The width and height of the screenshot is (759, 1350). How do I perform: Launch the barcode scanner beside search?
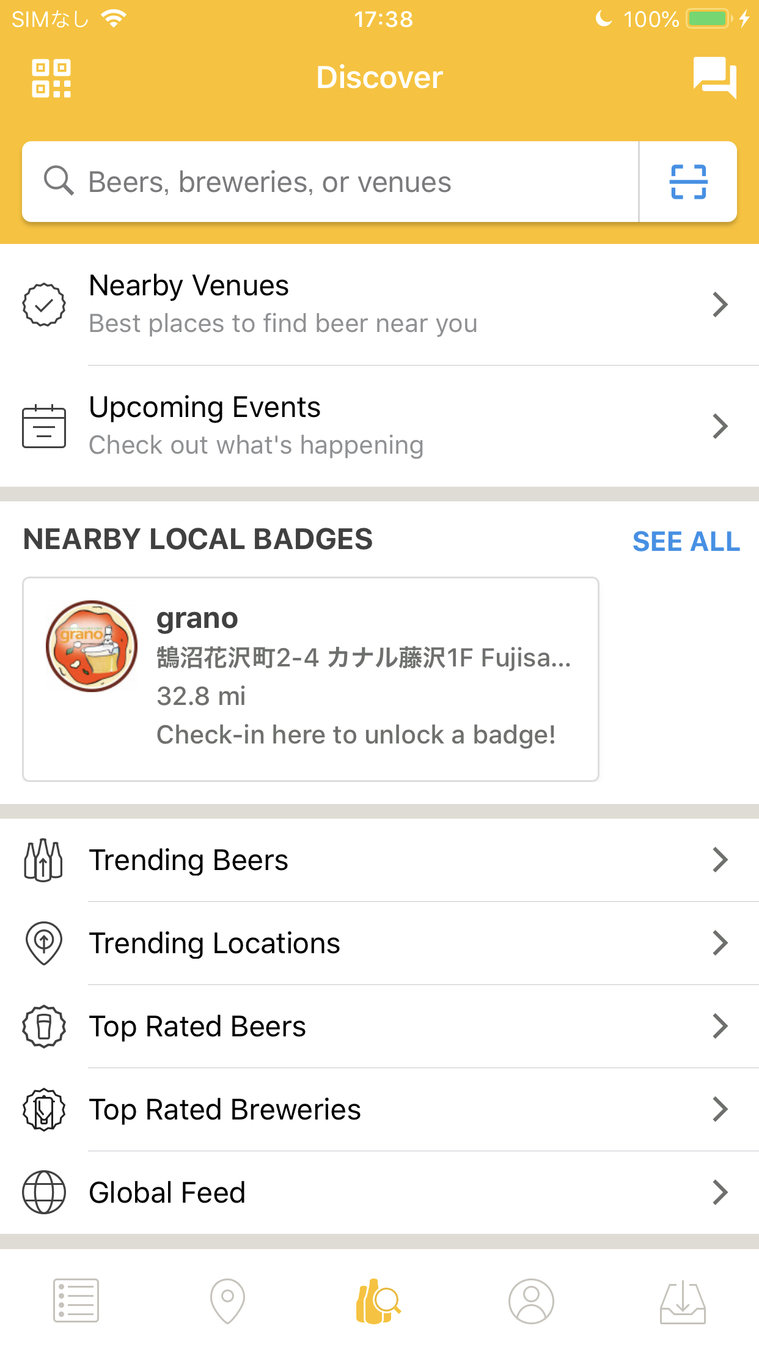coord(688,182)
